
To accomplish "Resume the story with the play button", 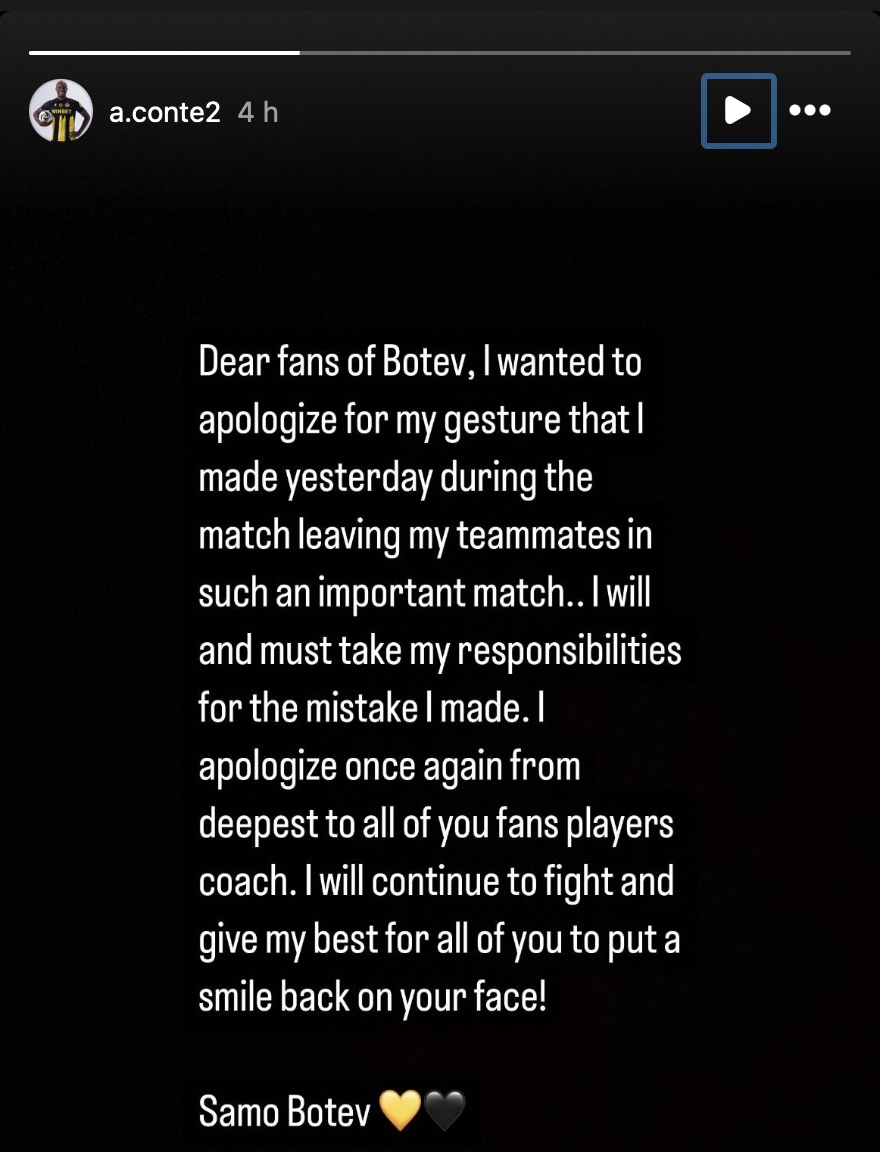I will point(738,111).
